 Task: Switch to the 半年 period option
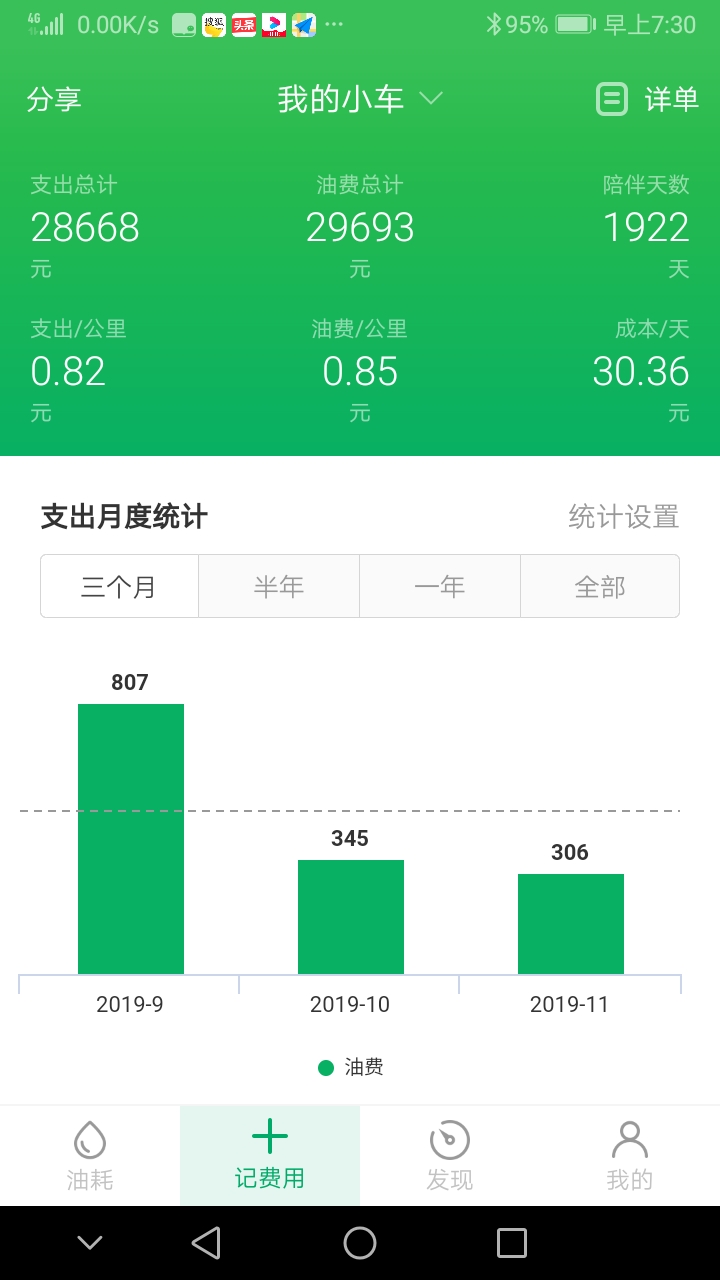pyautogui.click(x=279, y=586)
